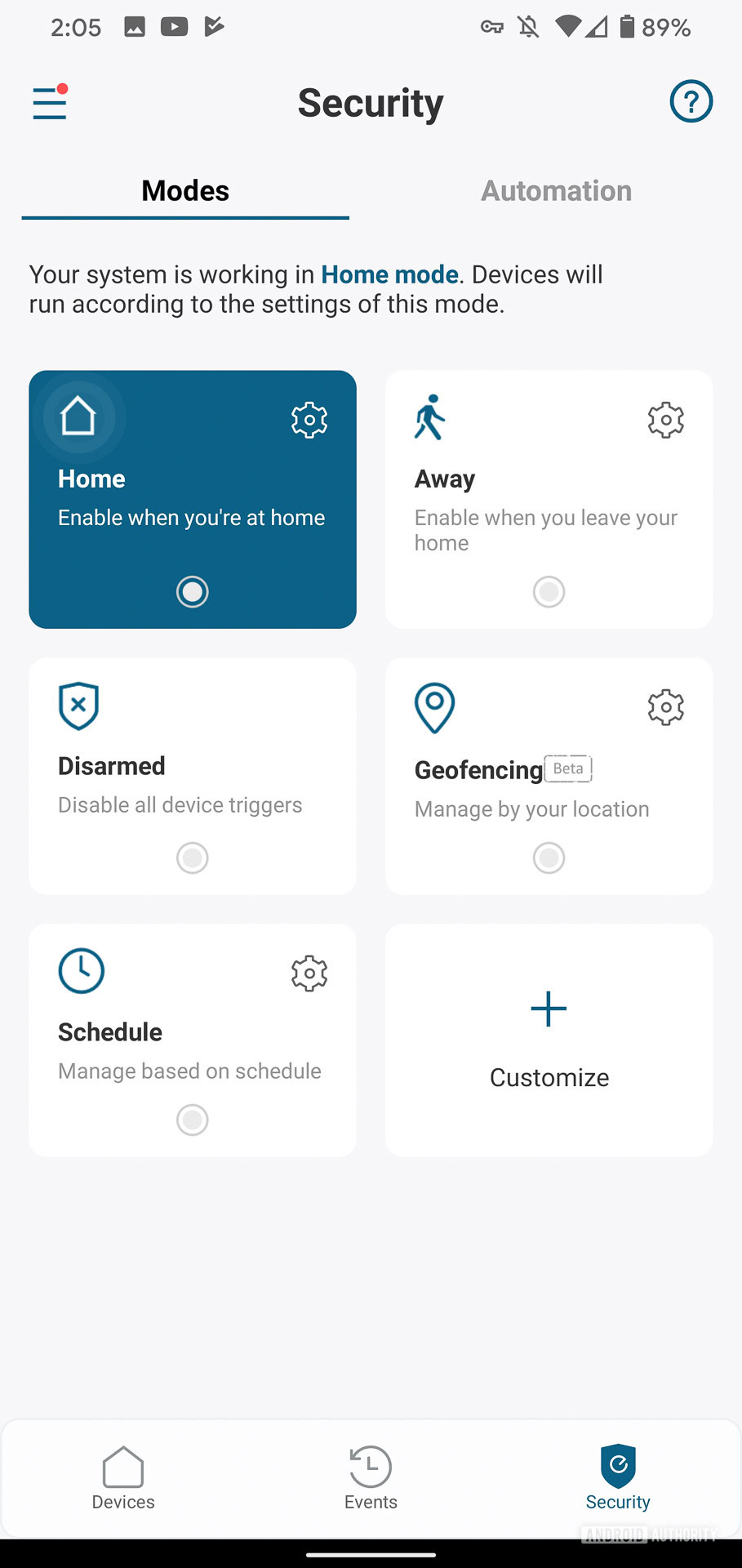Open Schedule mode settings gear
The image size is (742, 1568).
pos(309,973)
